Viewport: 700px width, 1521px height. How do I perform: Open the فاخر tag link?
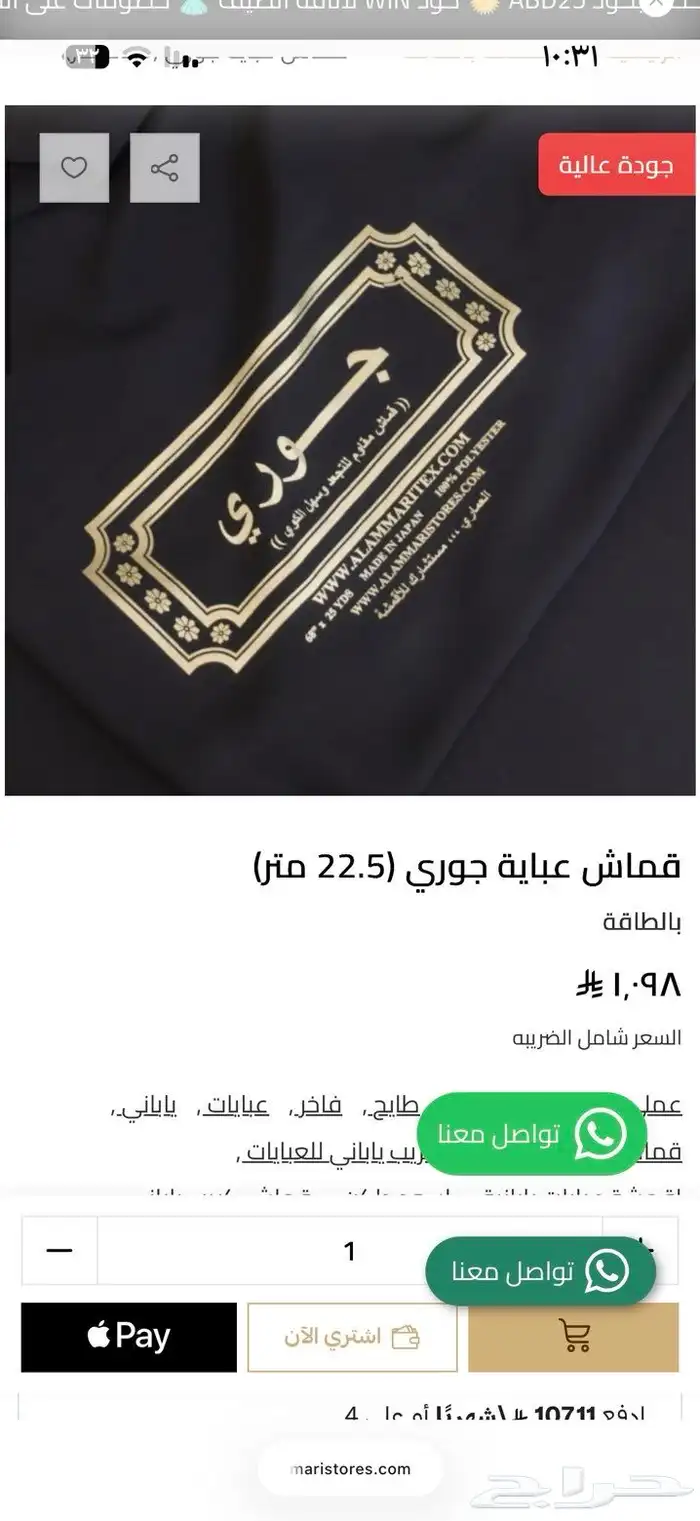click(x=324, y=1106)
